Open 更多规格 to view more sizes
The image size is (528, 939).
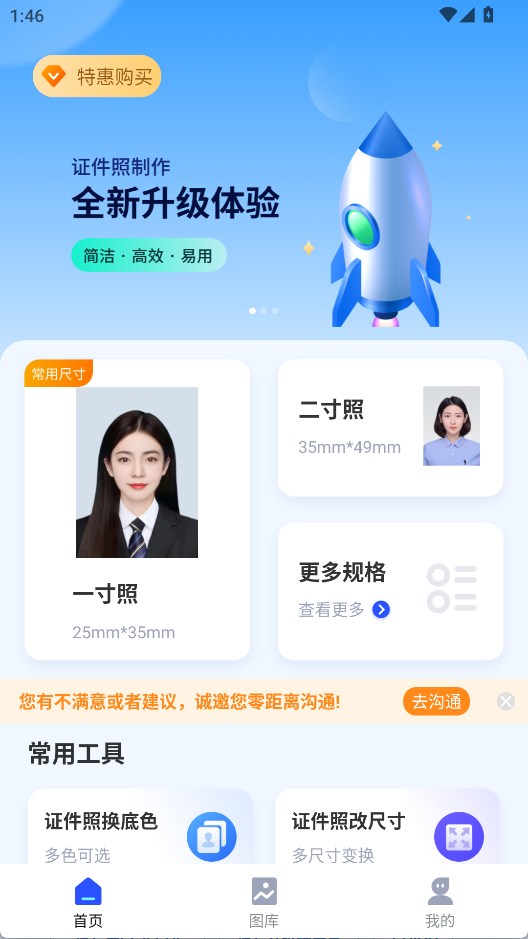pos(390,592)
